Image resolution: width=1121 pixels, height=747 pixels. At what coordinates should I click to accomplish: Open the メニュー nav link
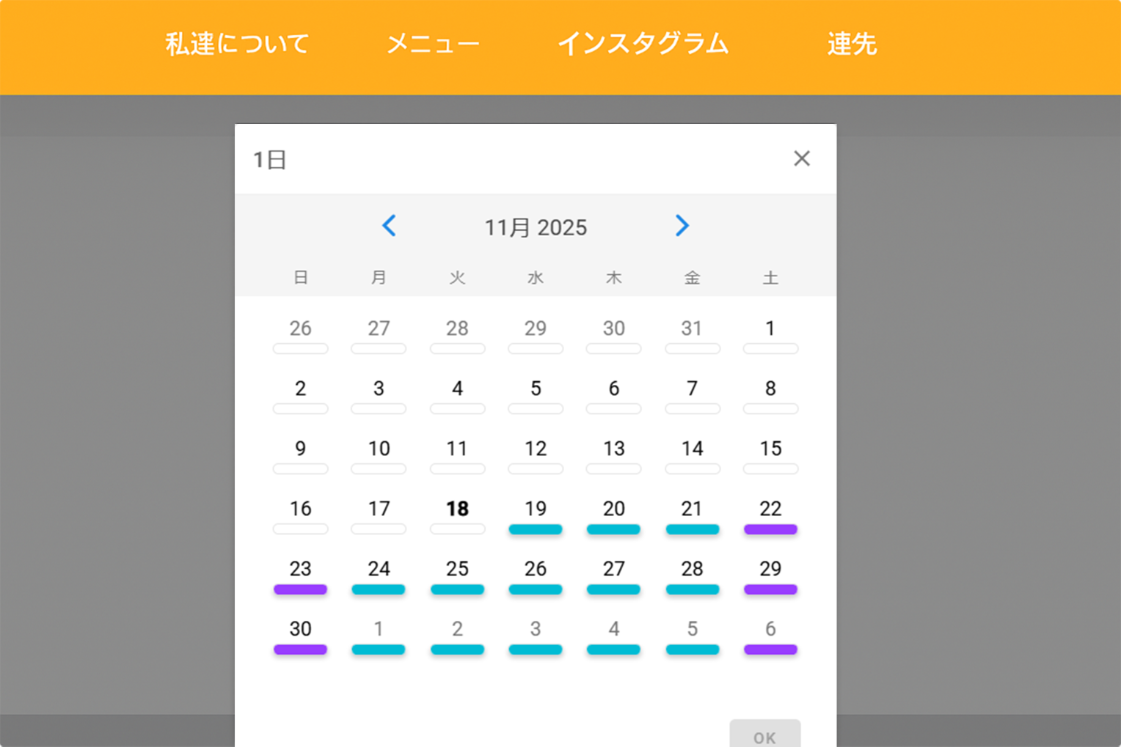[433, 44]
